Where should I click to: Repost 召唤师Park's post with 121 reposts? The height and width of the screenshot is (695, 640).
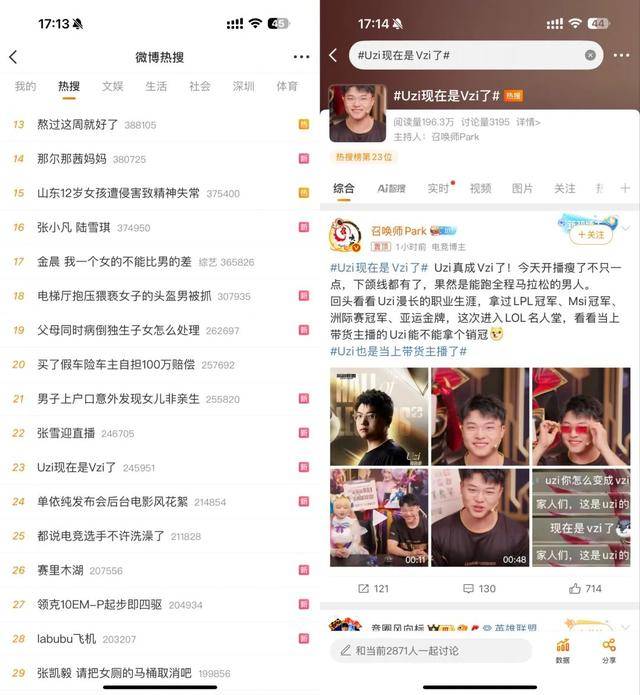tap(373, 589)
